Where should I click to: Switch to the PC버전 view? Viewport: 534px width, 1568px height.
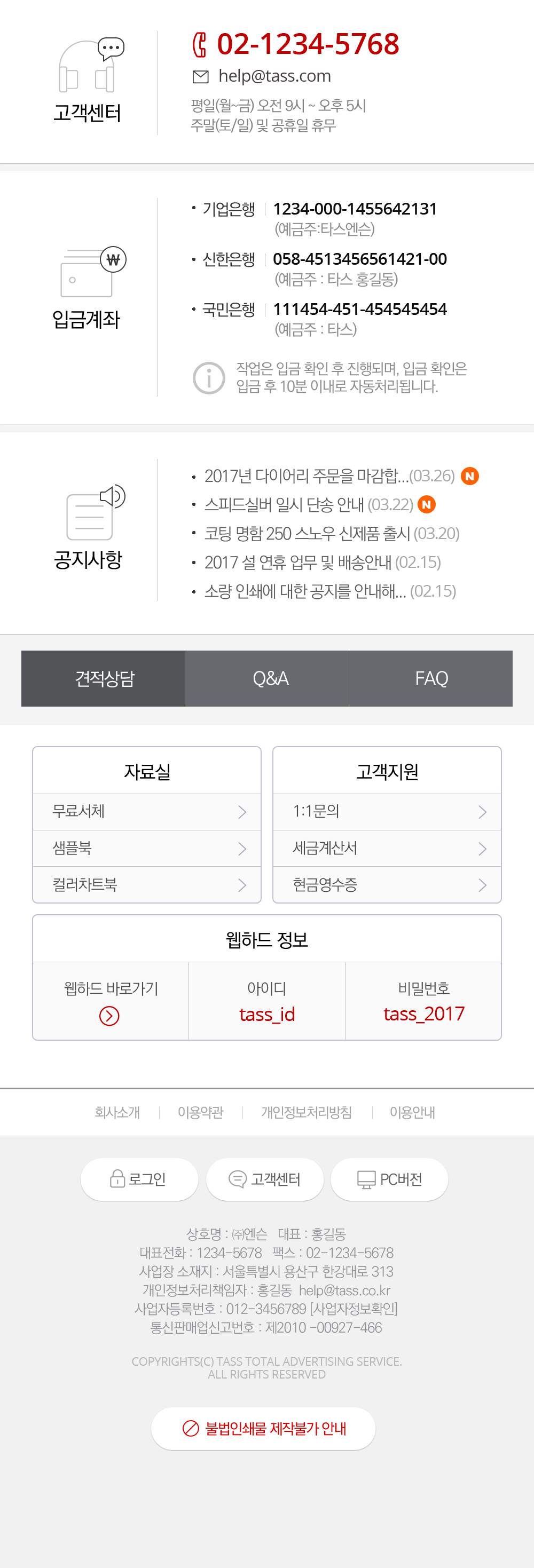(389, 1179)
